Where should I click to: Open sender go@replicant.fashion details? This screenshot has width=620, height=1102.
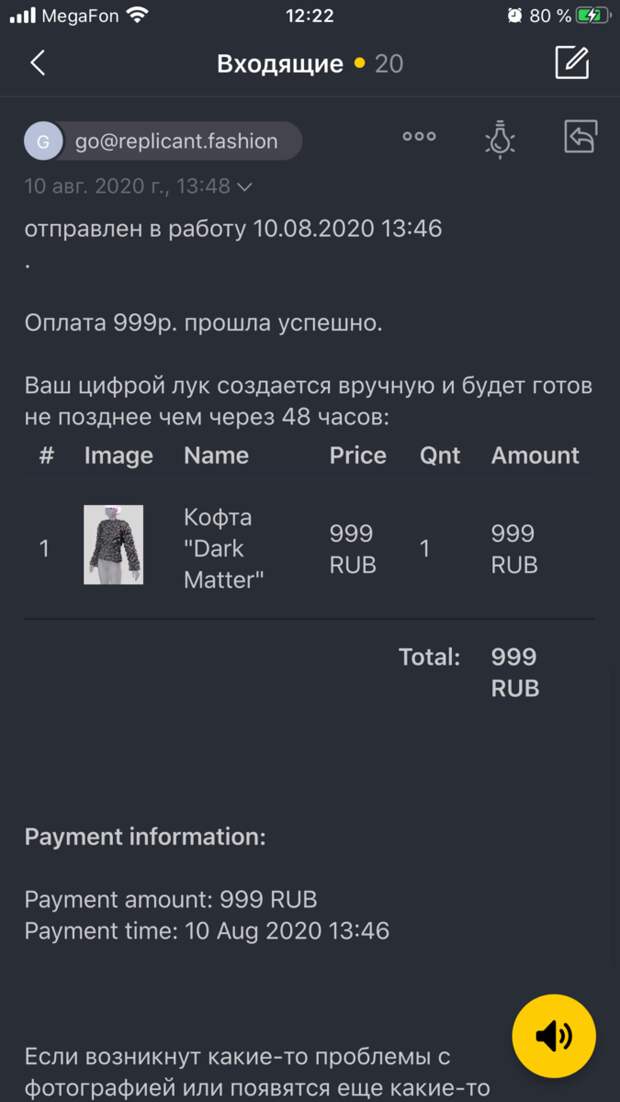(x=164, y=141)
